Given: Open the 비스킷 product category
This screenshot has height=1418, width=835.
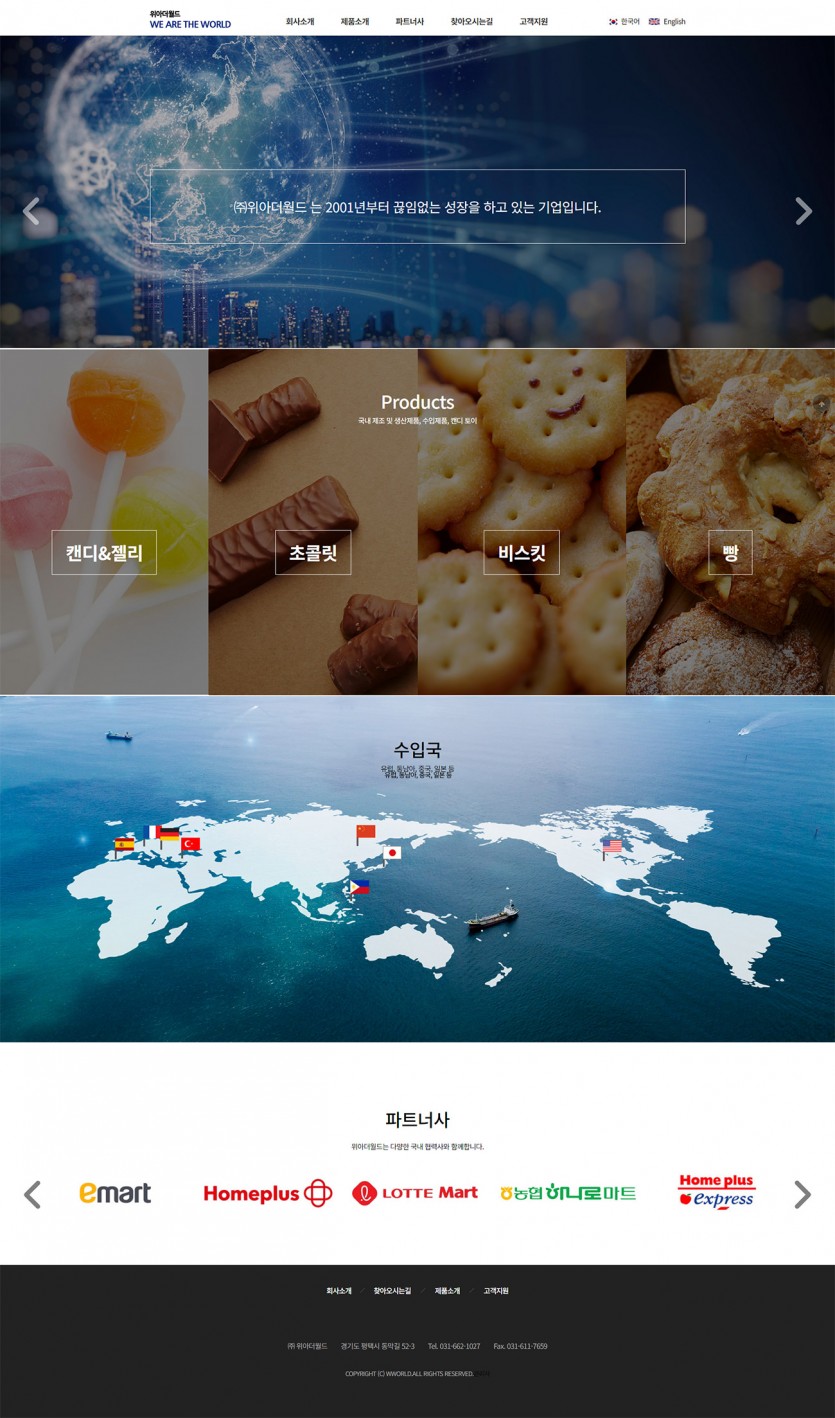Looking at the screenshot, I should pyautogui.click(x=521, y=552).
